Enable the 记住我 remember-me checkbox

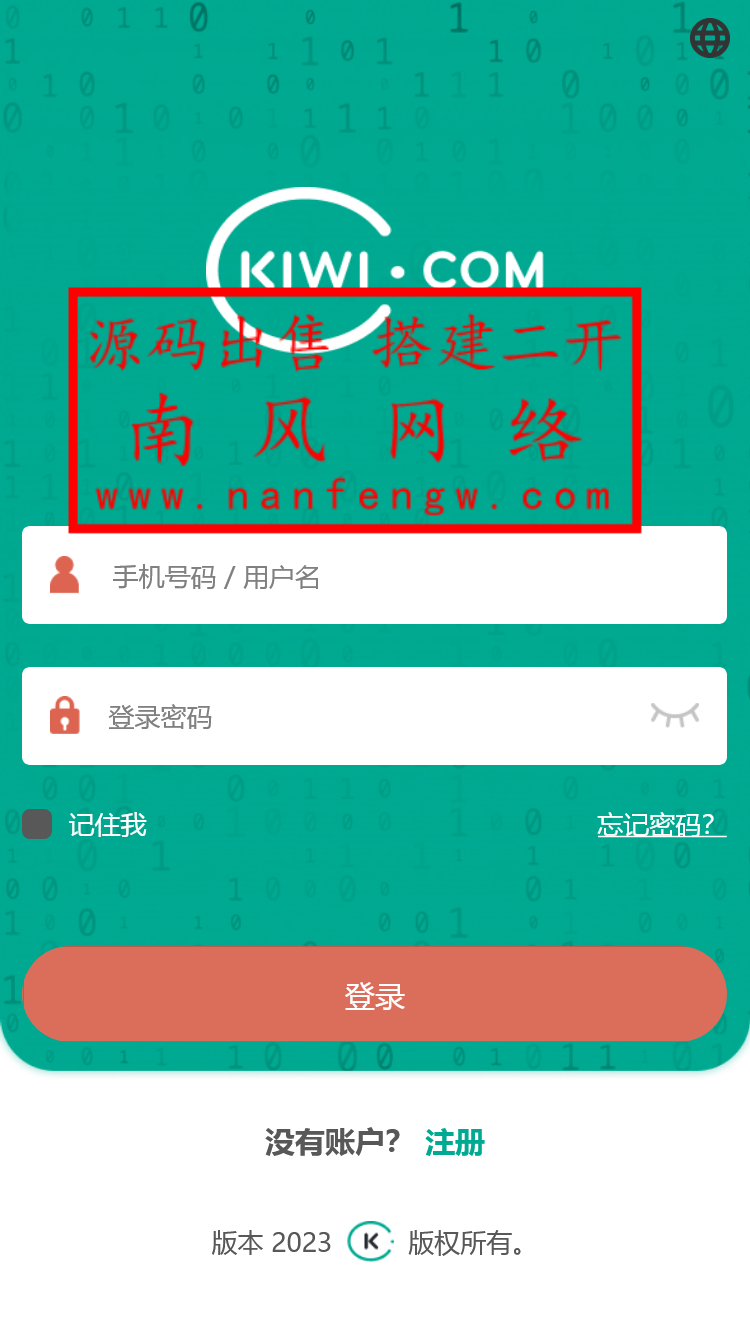point(36,825)
